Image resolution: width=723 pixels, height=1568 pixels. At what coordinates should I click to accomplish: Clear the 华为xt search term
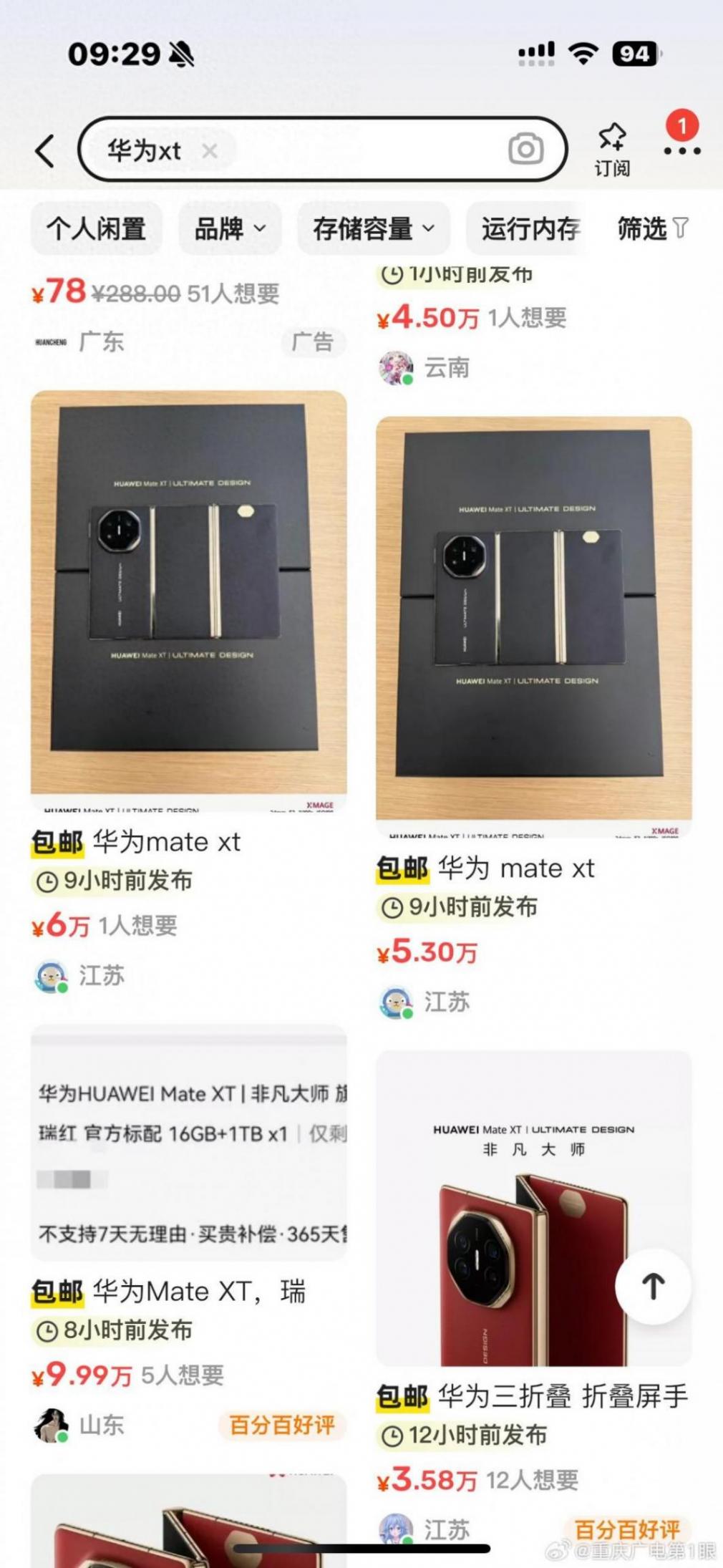(209, 151)
